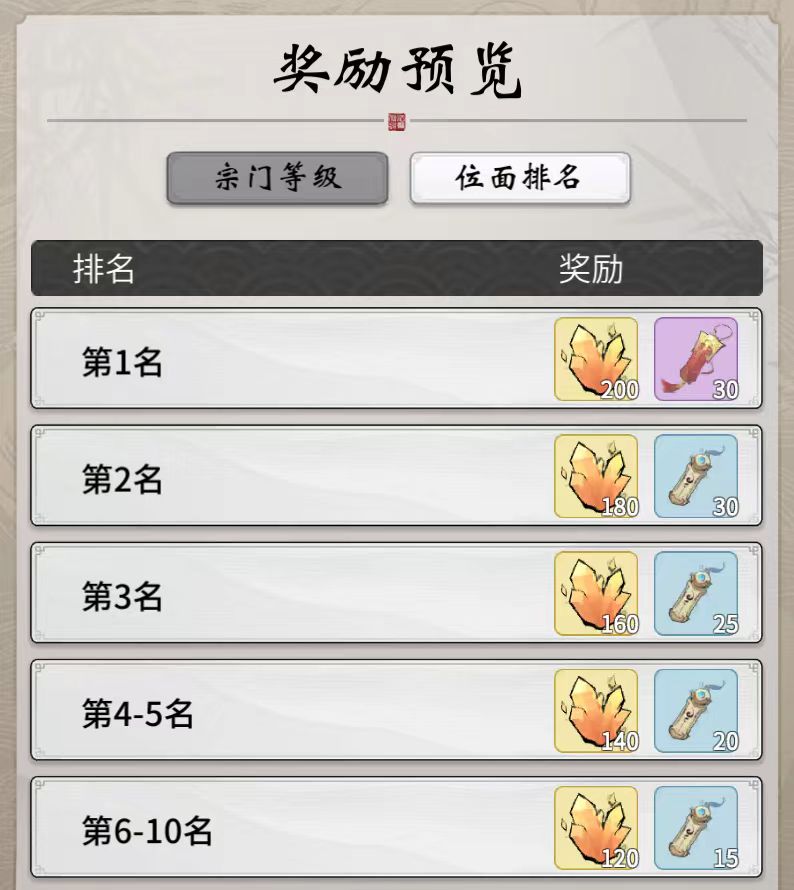View the purple item reward for 第1名
The width and height of the screenshot is (794, 890).
tap(696, 359)
